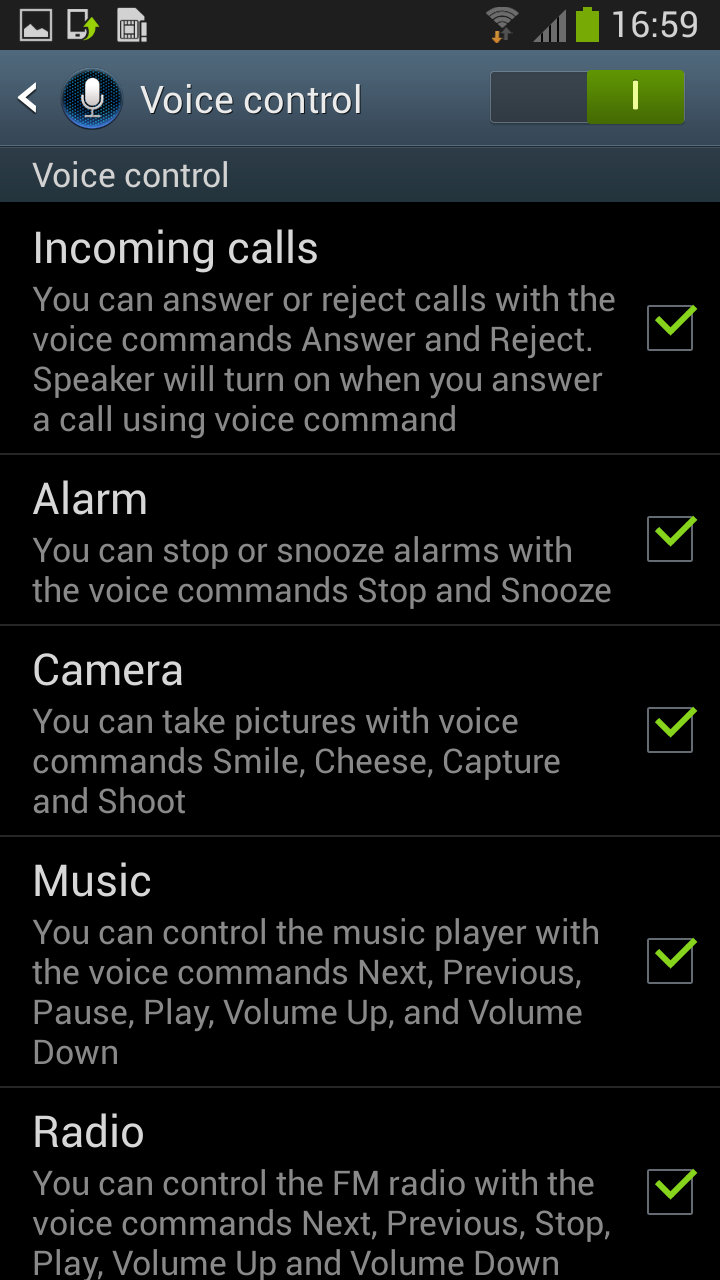Go back from Voice control settings
Image resolution: width=720 pixels, height=1280 pixels.
(x=30, y=98)
